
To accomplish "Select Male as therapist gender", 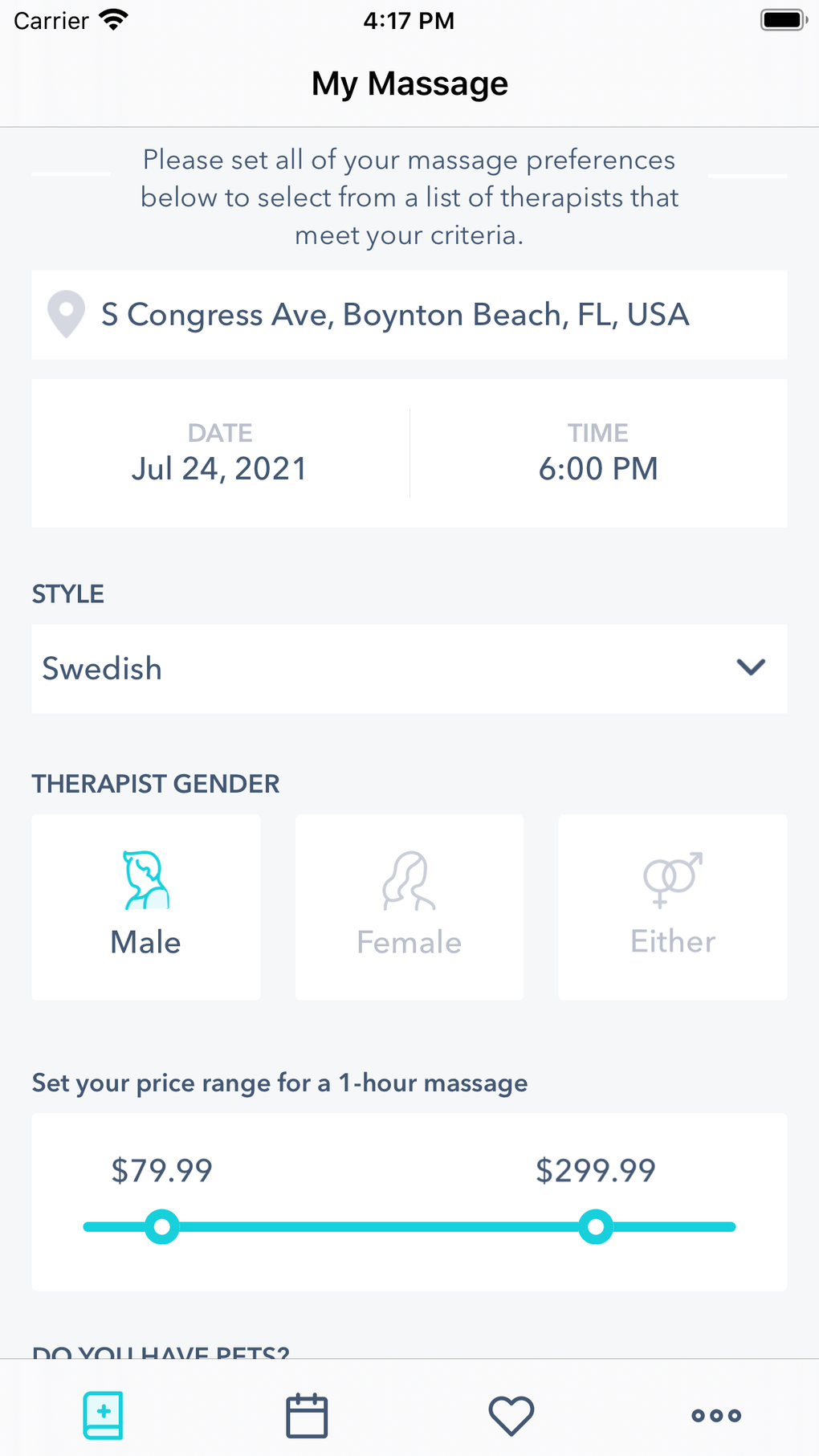I will (145, 907).
